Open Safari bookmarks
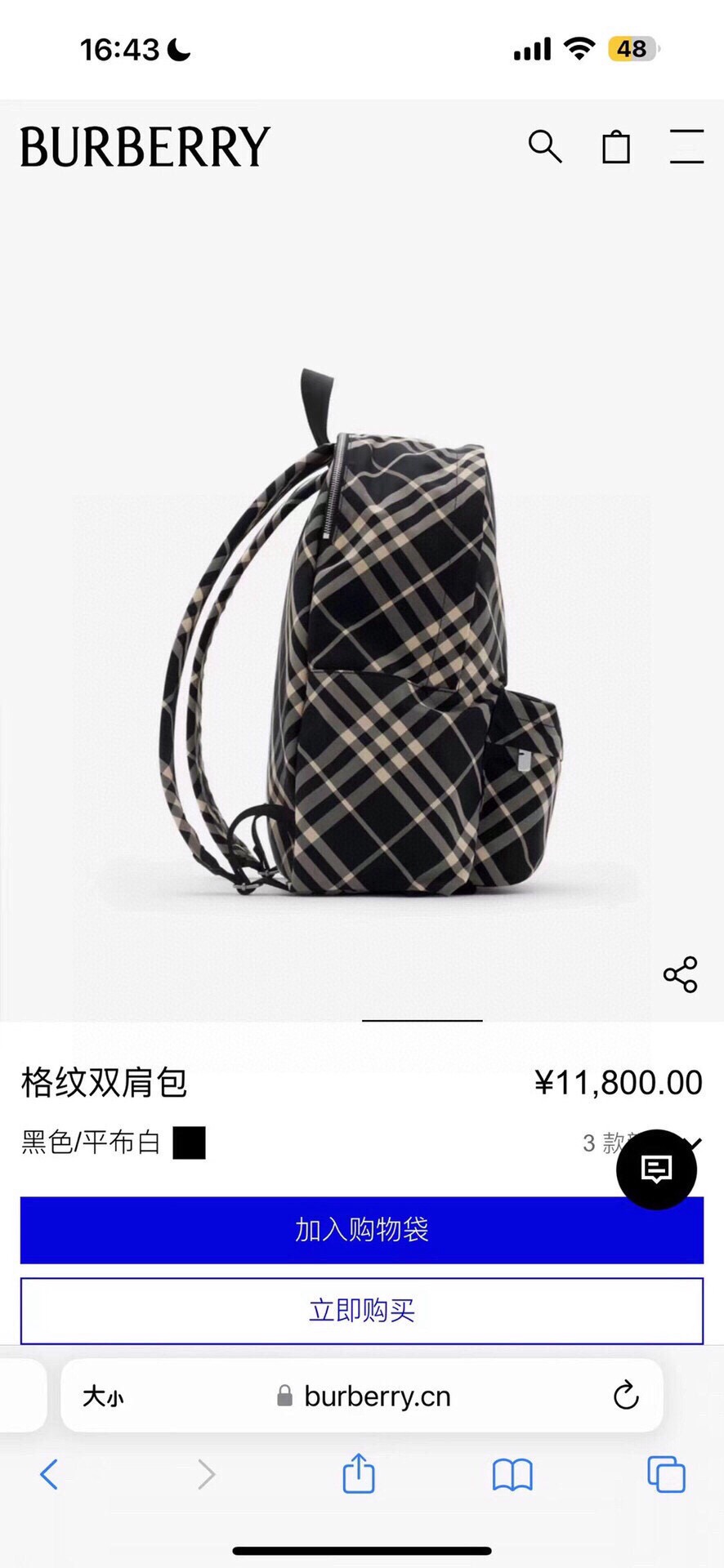724x1568 pixels. 512,1475
